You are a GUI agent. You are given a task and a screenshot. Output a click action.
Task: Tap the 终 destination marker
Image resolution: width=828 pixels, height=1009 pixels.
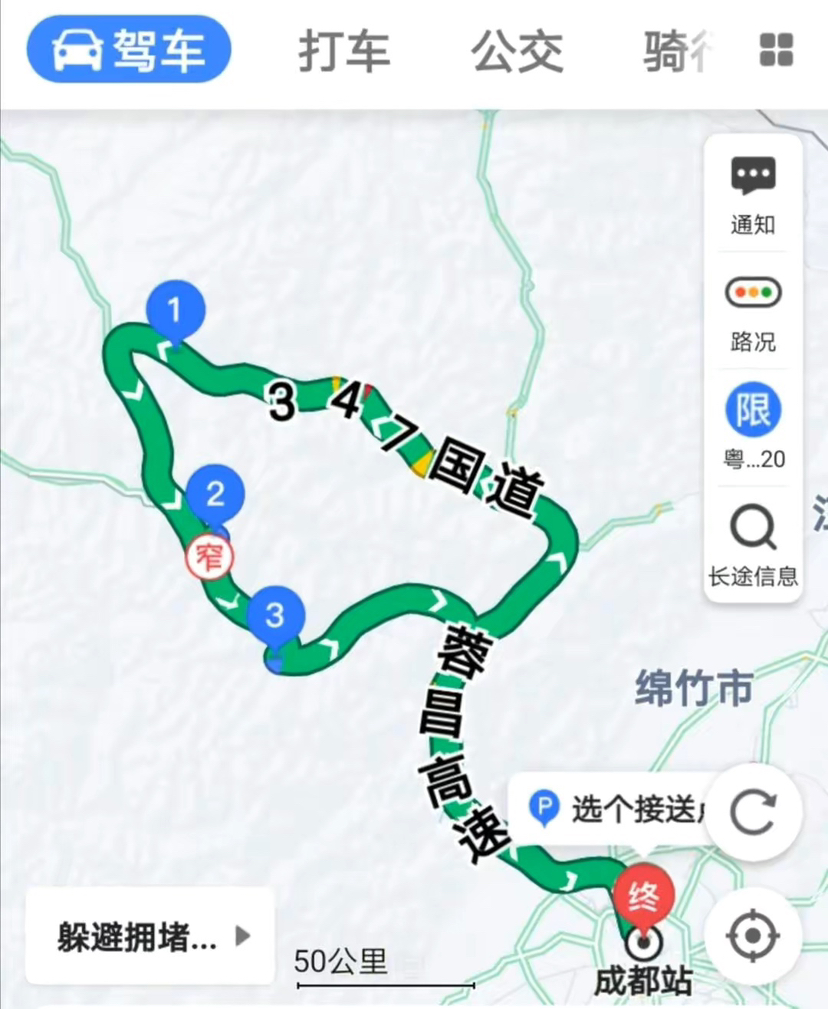(645, 898)
